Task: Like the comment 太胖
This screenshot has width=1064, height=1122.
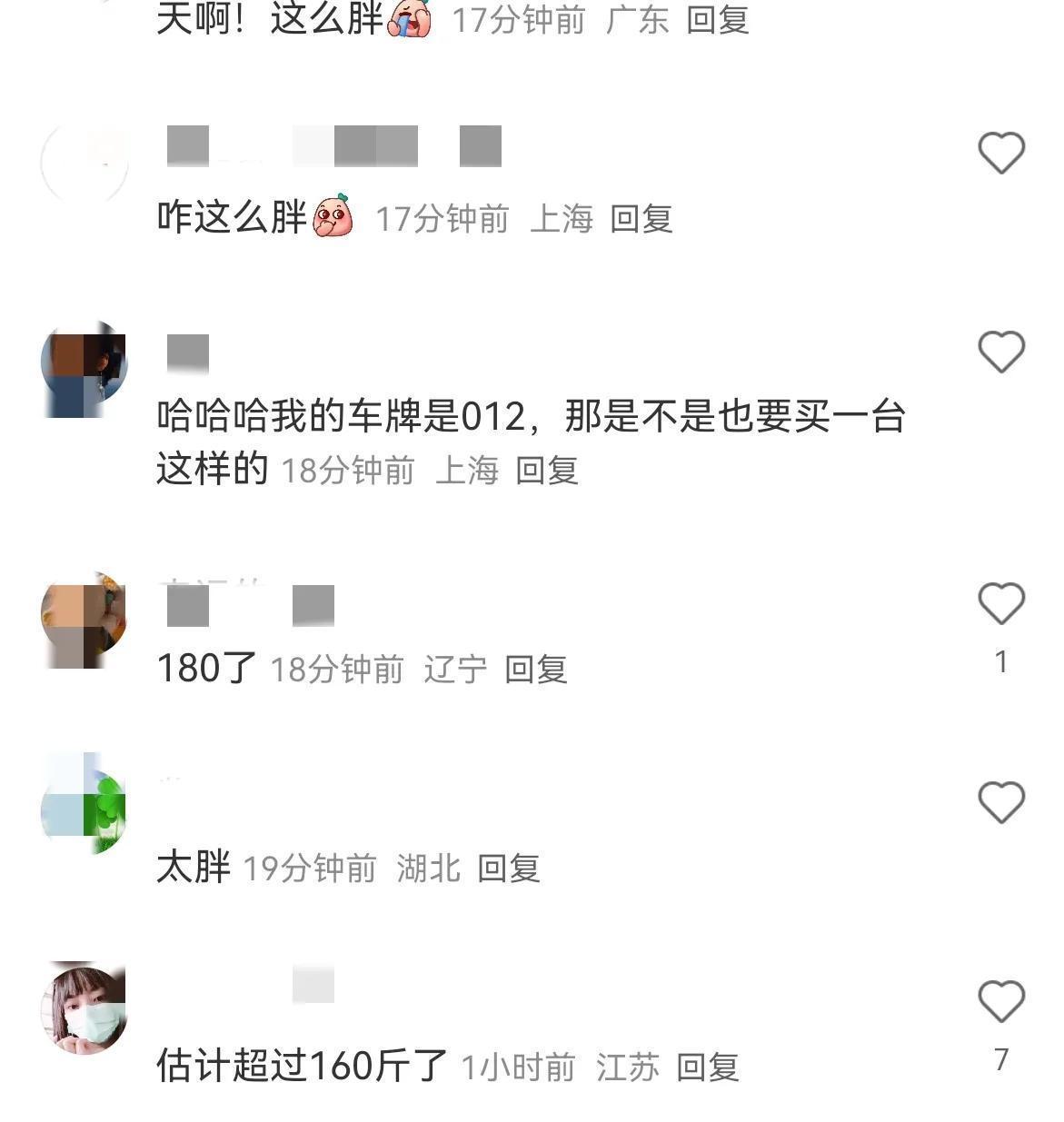Action: point(1000,802)
